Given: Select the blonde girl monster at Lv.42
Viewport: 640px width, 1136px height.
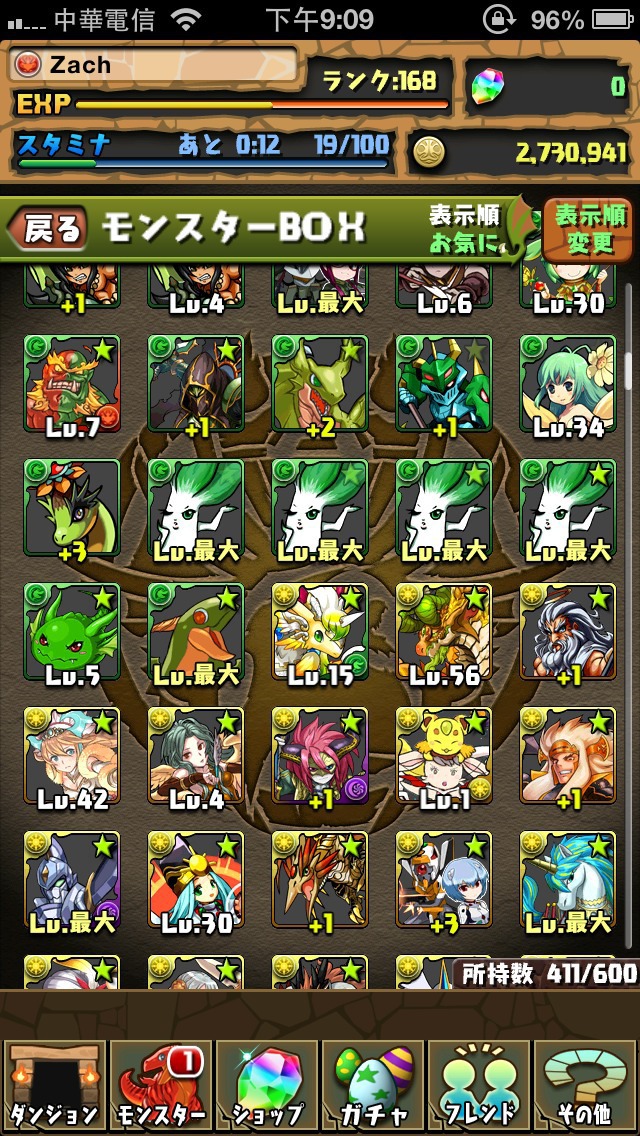Looking at the screenshot, I should [72, 755].
